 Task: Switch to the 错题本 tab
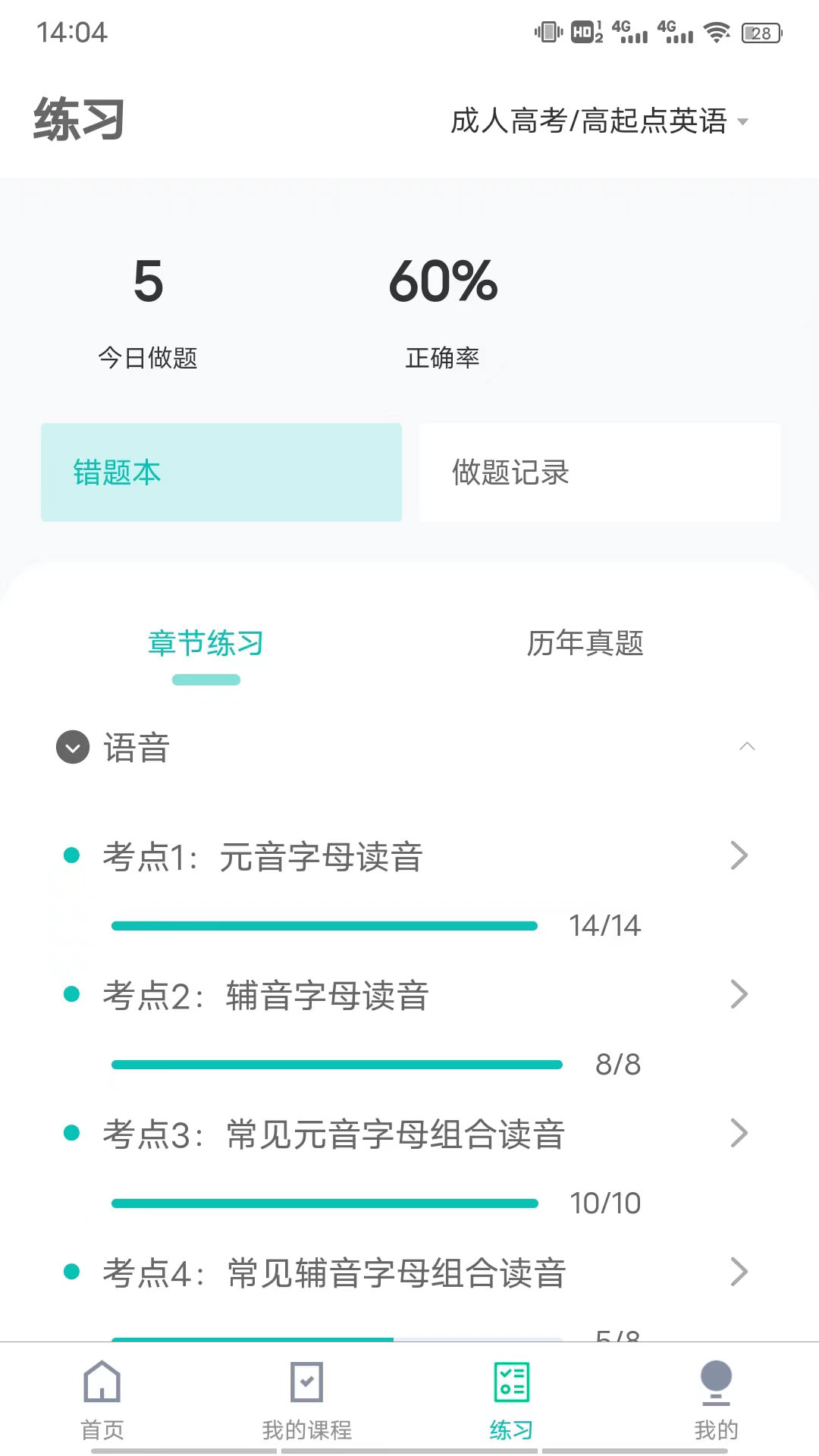[221, 472]
